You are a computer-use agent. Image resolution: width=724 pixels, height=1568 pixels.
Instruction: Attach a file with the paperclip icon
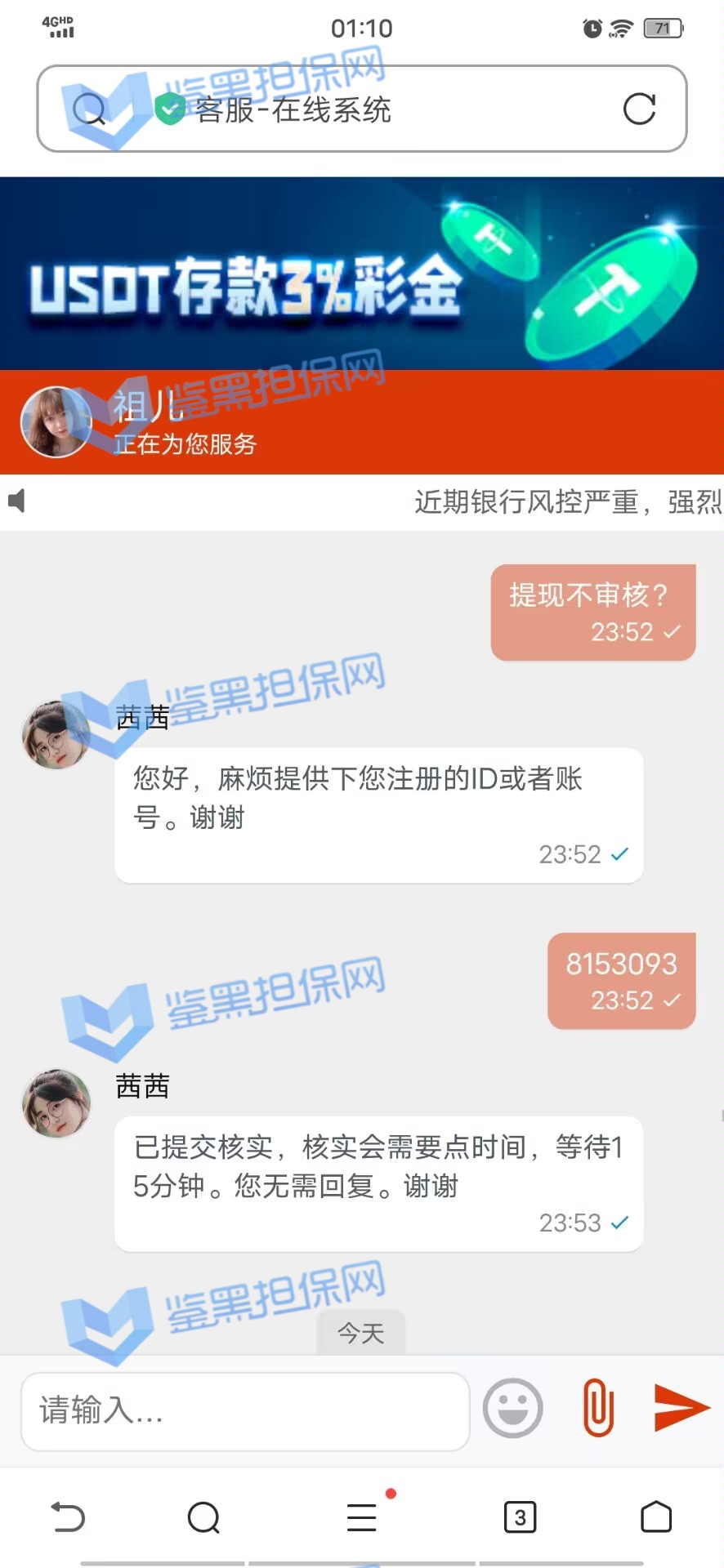tap(598, 1407)
